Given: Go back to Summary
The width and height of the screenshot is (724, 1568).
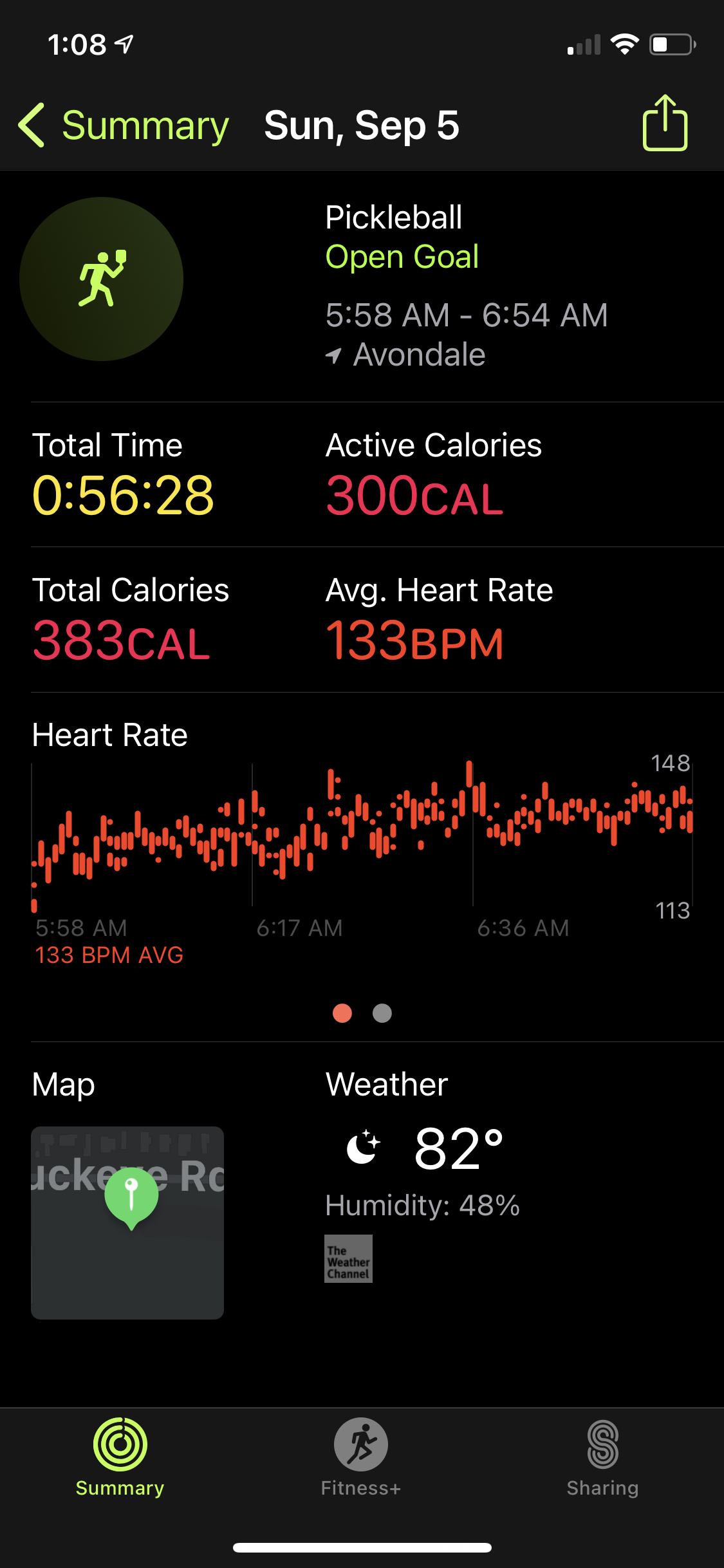Looking at the screenshot, I should [124, 126].
